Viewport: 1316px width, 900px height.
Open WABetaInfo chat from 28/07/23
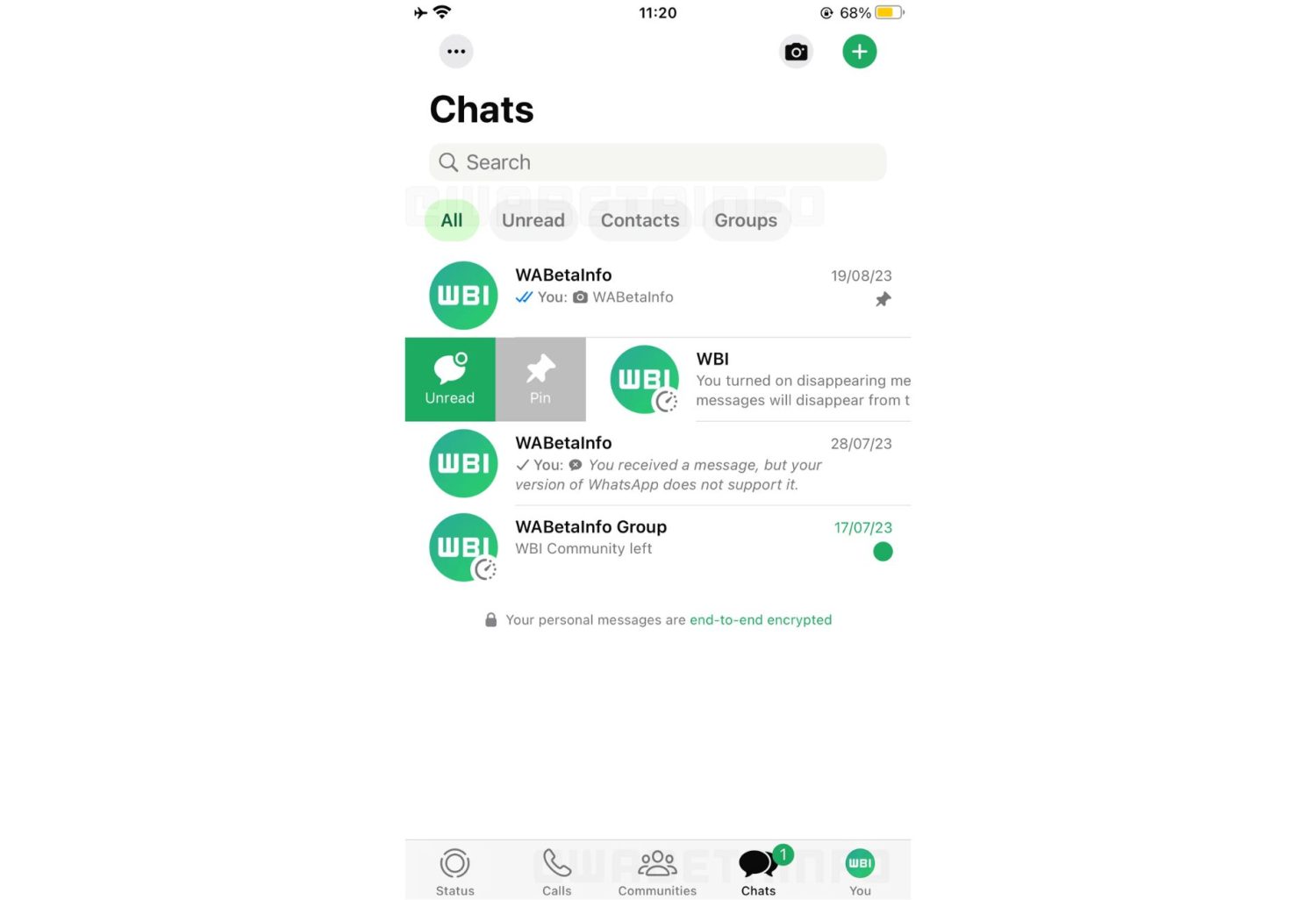pos(667,463)
